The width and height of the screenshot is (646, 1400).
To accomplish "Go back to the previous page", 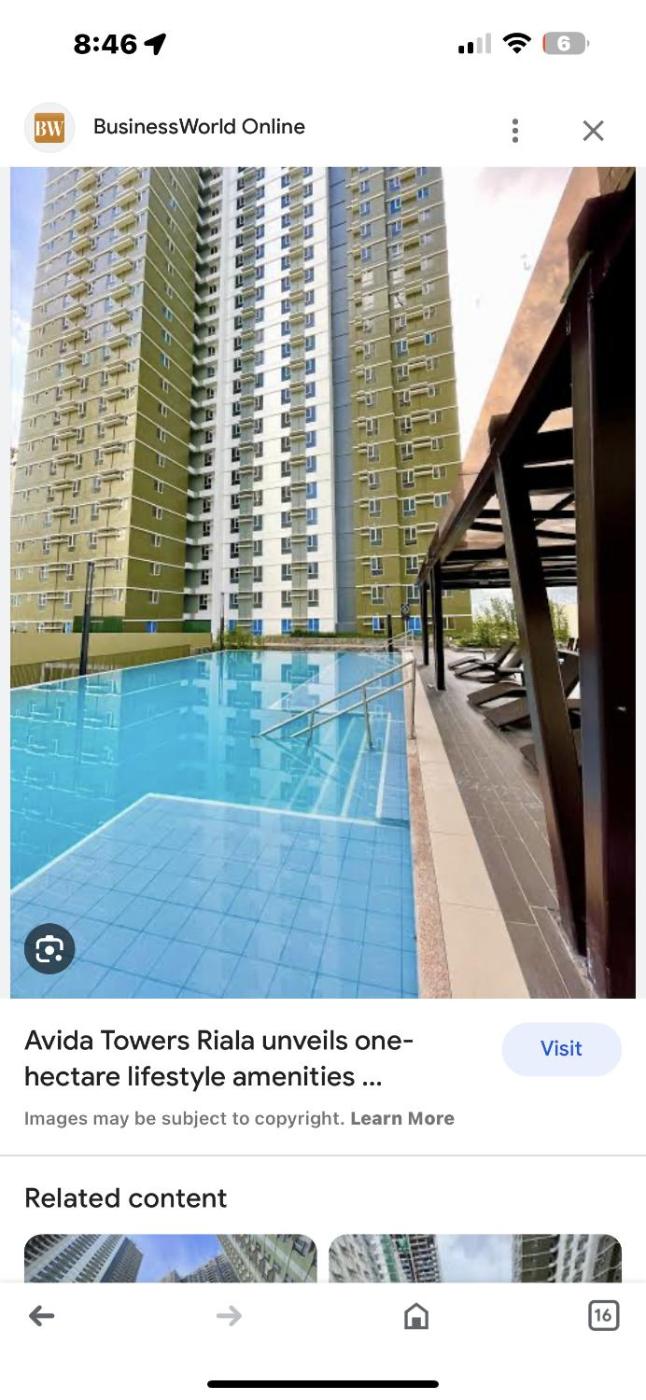I will [41, 1316].
